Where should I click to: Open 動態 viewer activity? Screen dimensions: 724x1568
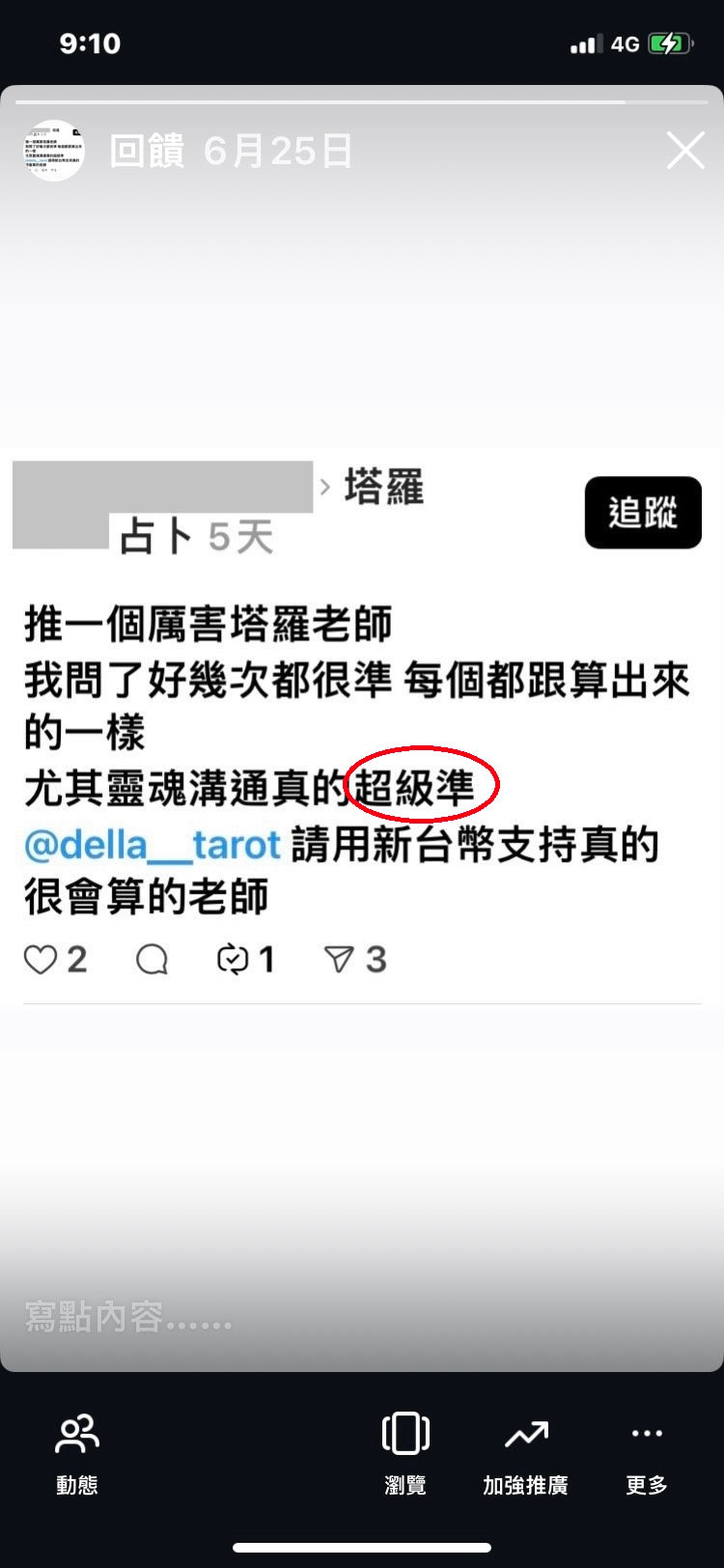pyautogui.click(x=77, y=1452)
